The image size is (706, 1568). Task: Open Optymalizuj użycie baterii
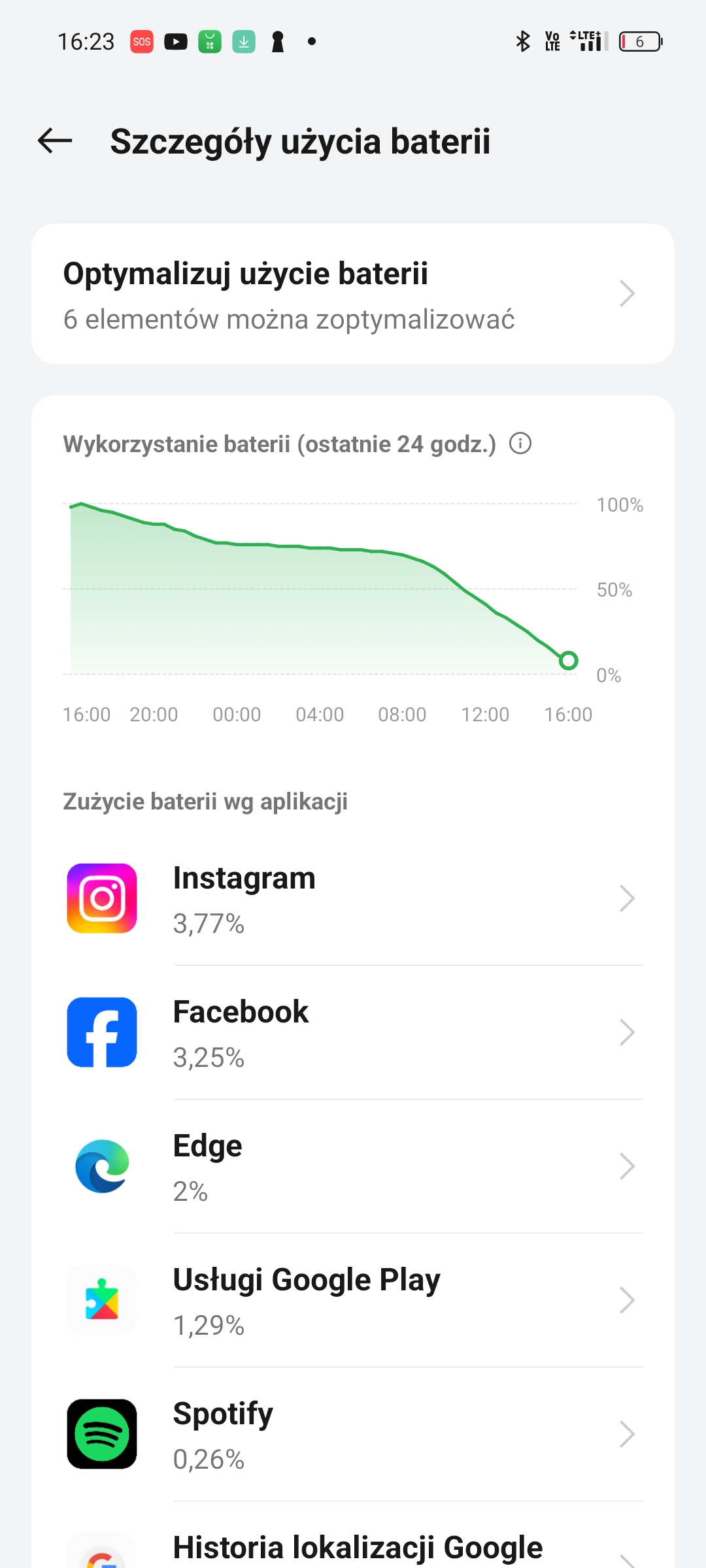point(353,293)
